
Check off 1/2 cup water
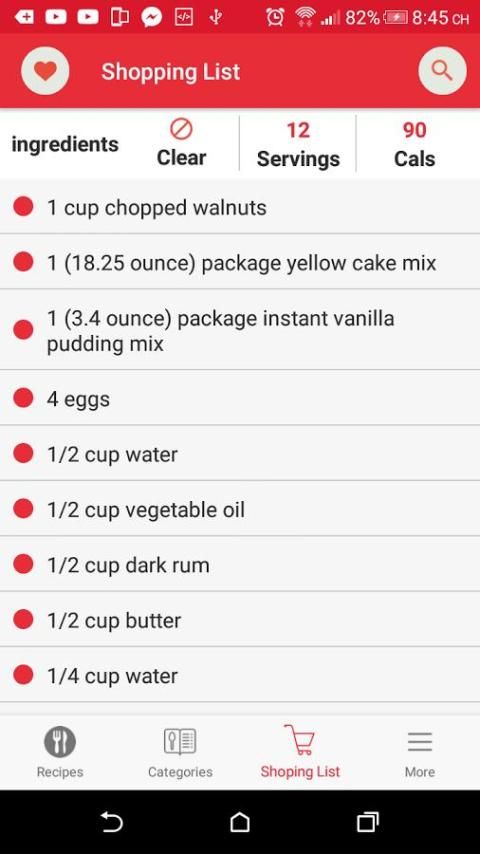coord(240,454)
